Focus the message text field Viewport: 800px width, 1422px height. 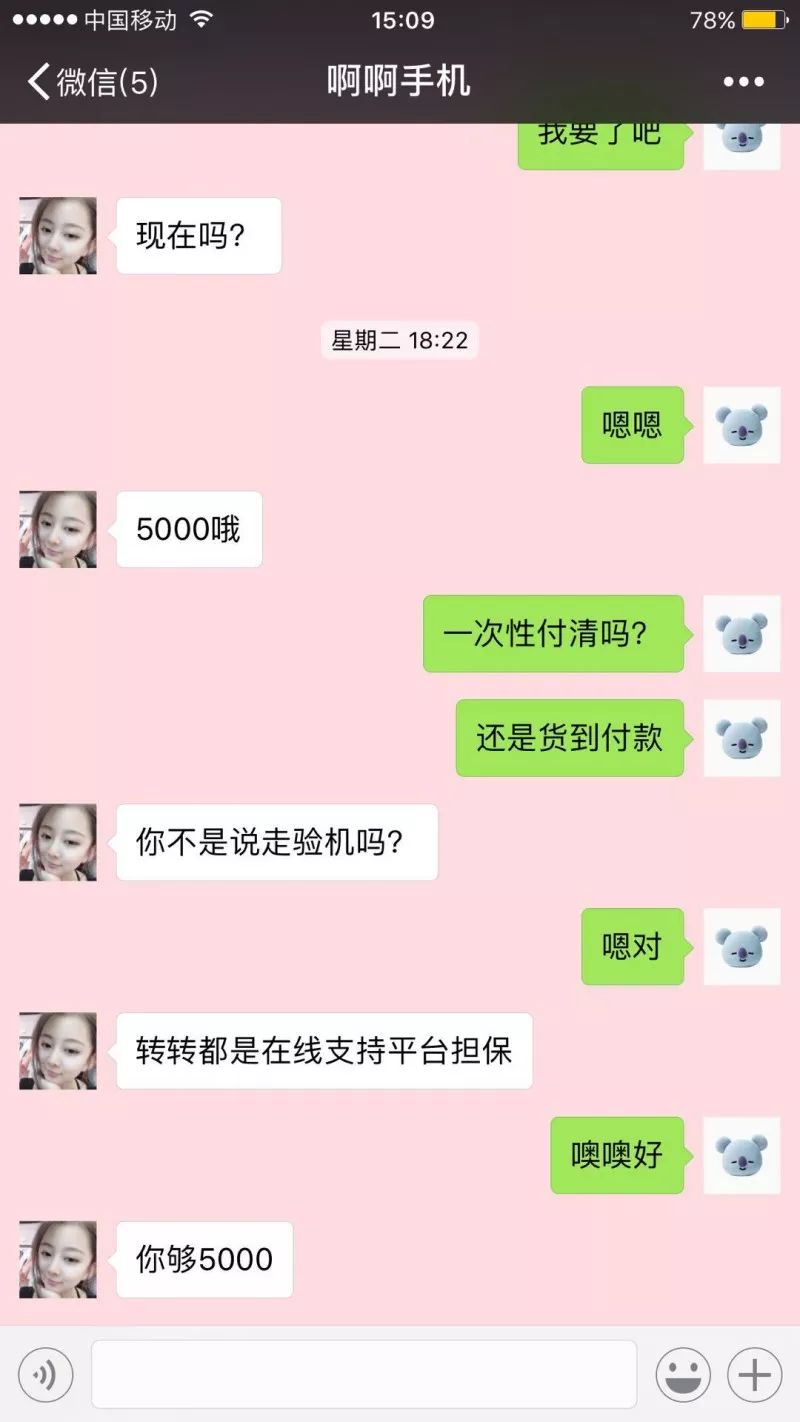[x=364, y=1375]
